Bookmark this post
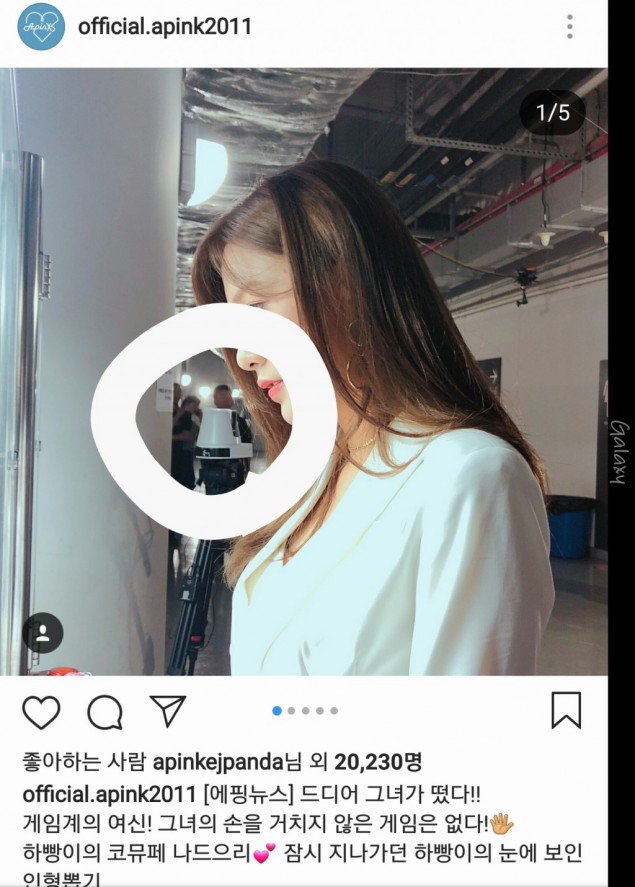The height and width of the screenshot is (887, 635). click(566, 710)
